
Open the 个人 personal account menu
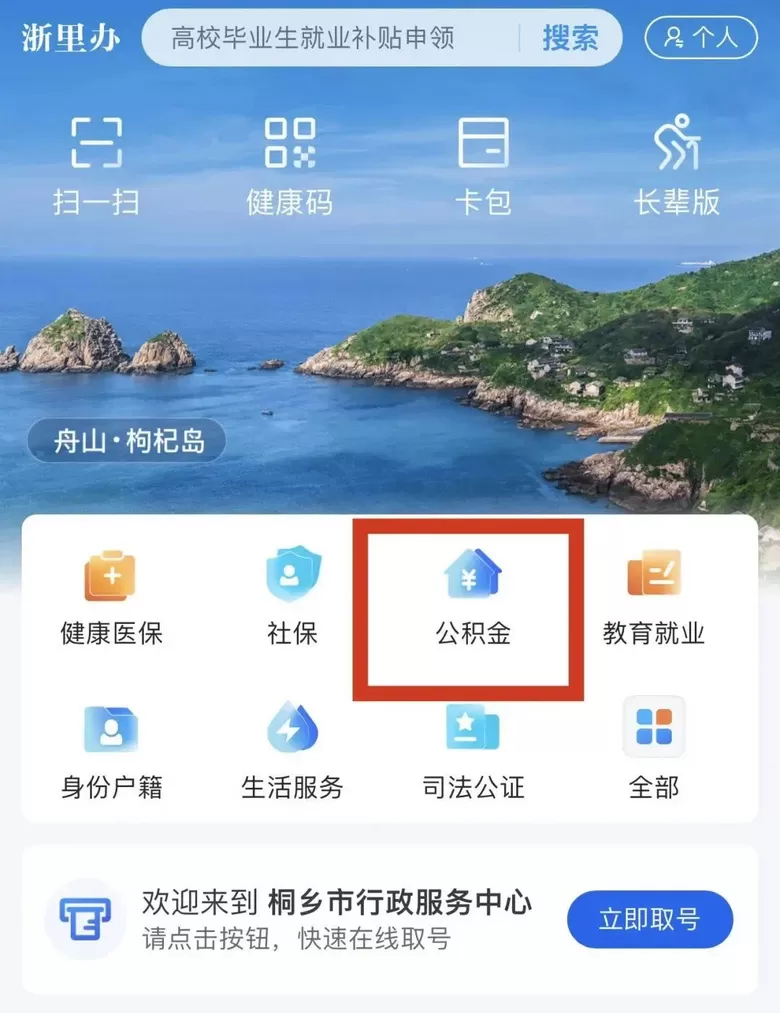[700, 38]
